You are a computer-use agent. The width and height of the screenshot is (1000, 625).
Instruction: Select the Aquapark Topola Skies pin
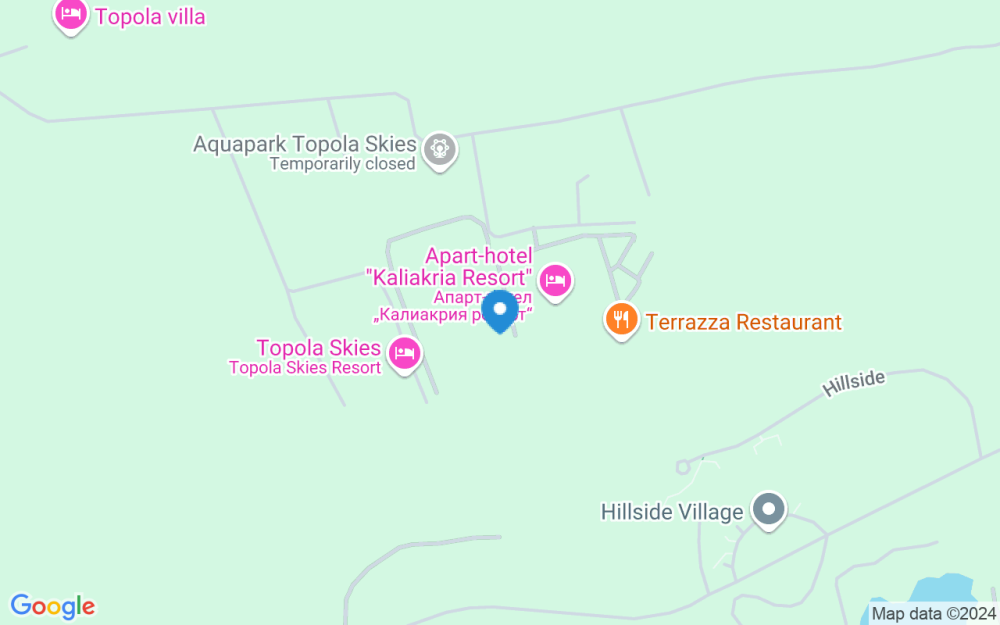pyautogui.click(x=440, y=151)
